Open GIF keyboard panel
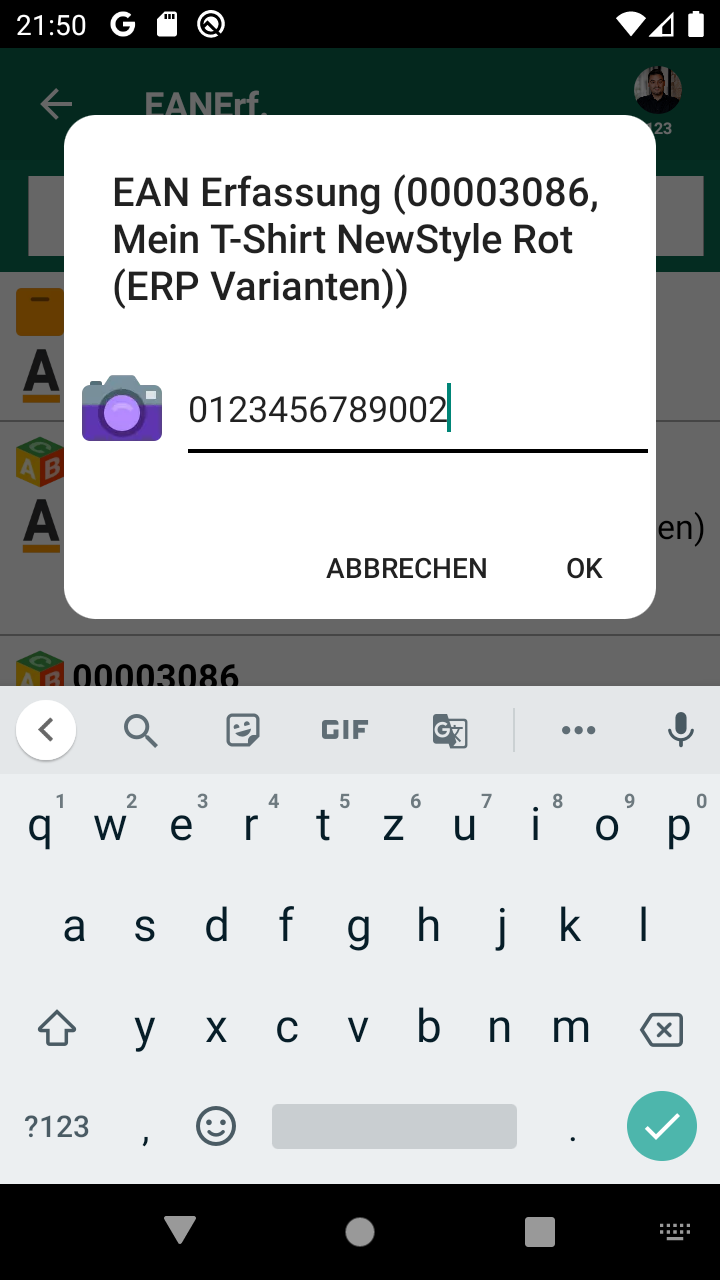Screen dimensions: 720x1280 345,731
